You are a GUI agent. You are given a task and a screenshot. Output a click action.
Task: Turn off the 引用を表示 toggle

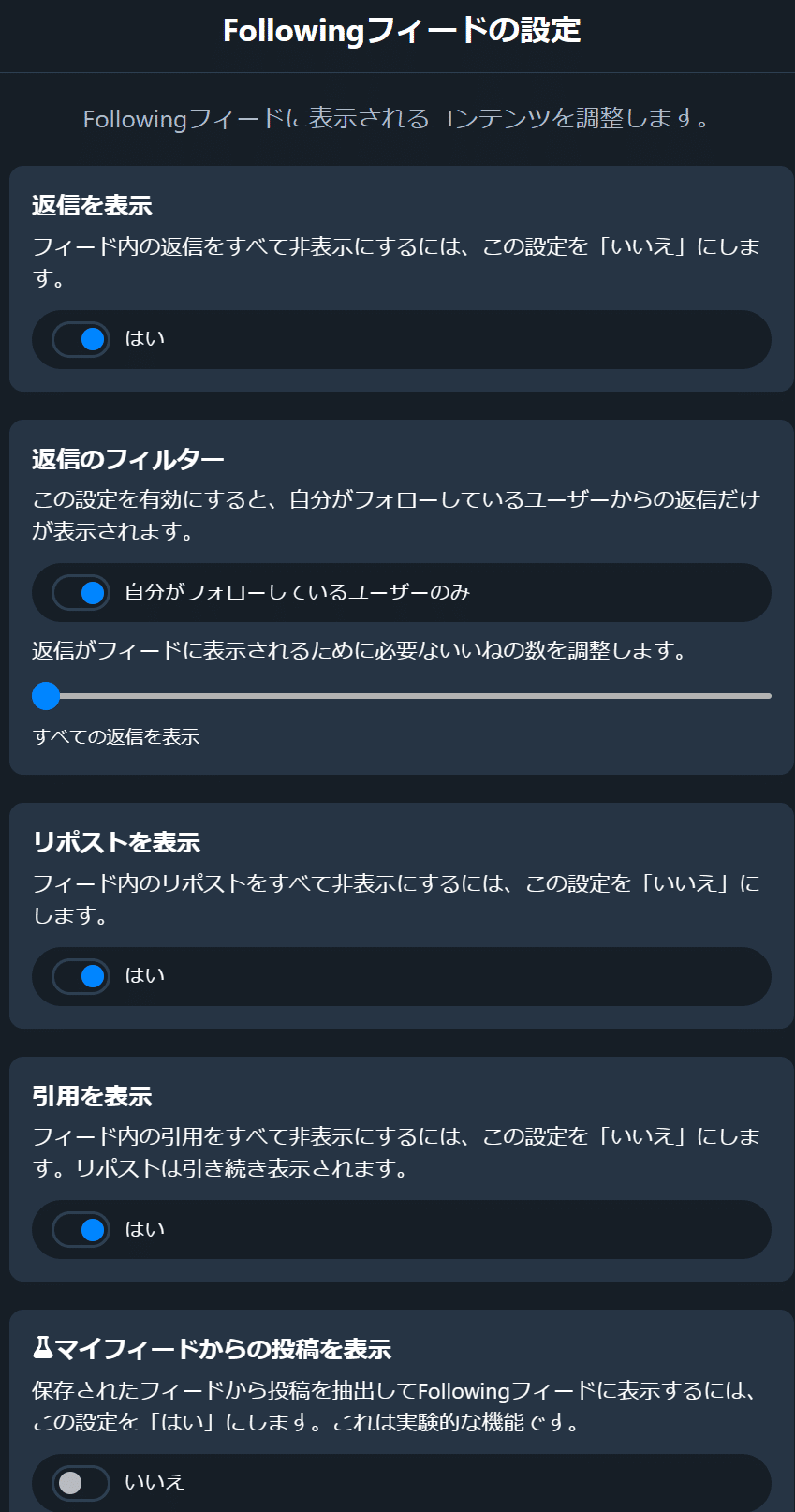(80, 1230)
